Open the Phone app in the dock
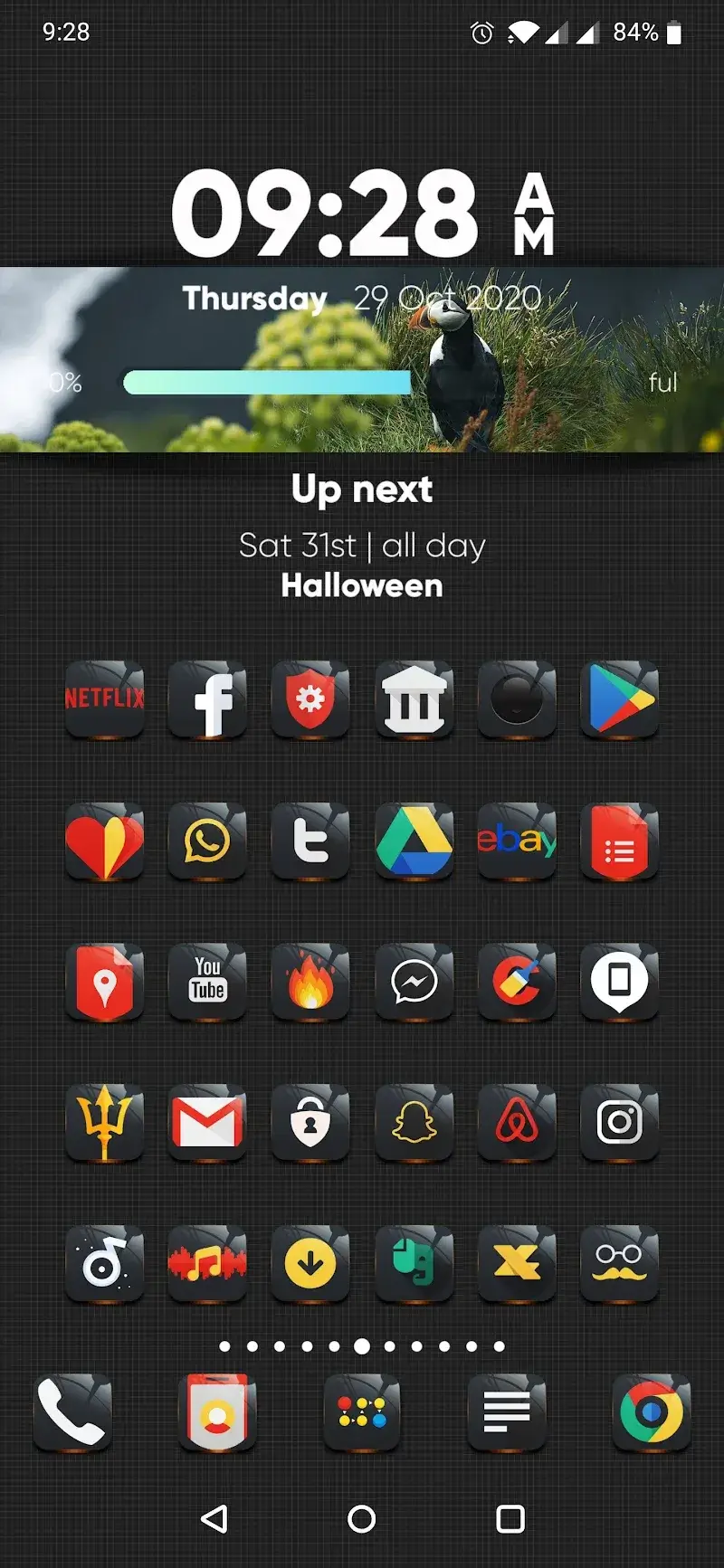This screenshot has height=1568, width=724. [x=72, y=1413]
